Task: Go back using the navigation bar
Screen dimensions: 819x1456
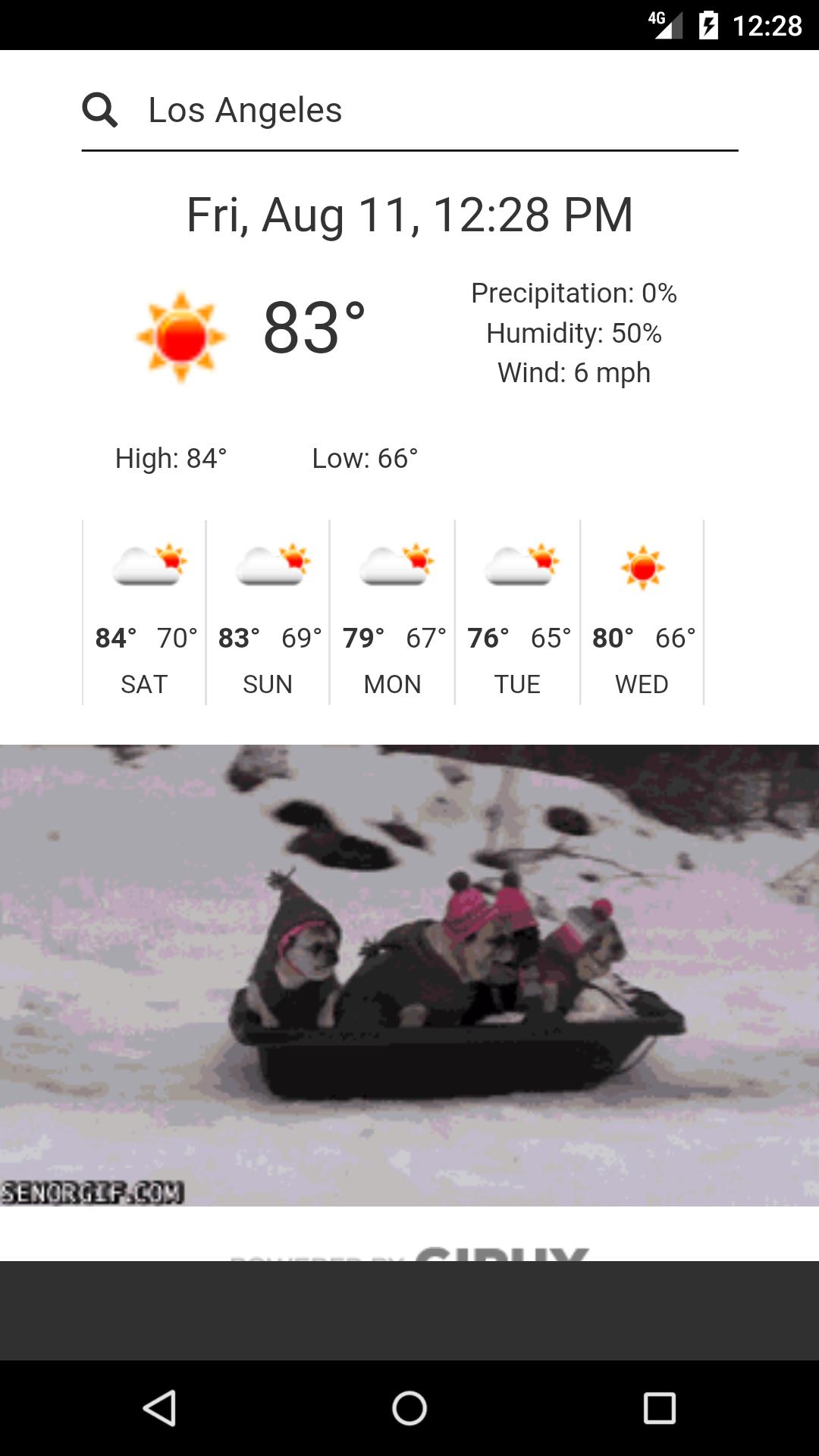Action: (x=160, y=1408)
